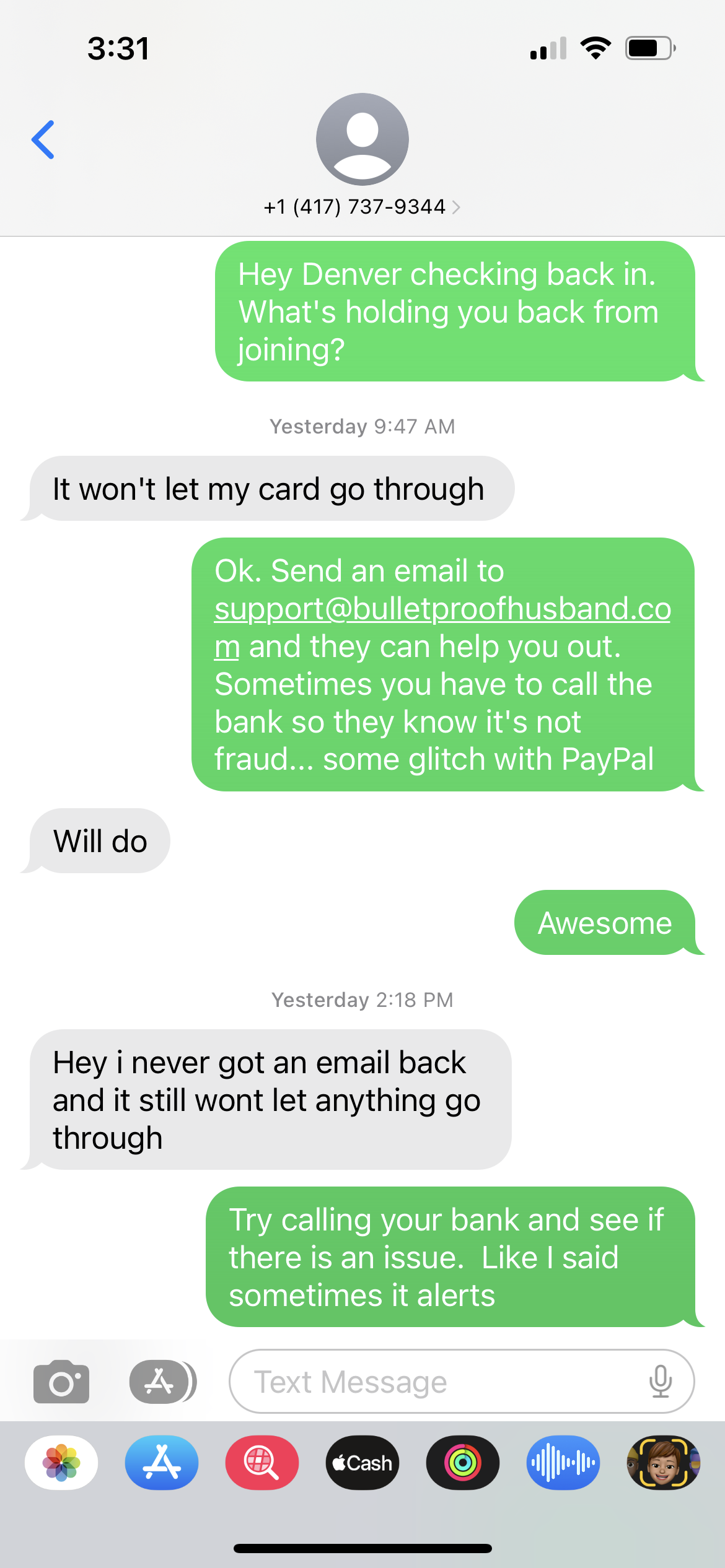Toggle the iMessage apps drawer button
The image size is (725, 1568).
[162, 1381]
